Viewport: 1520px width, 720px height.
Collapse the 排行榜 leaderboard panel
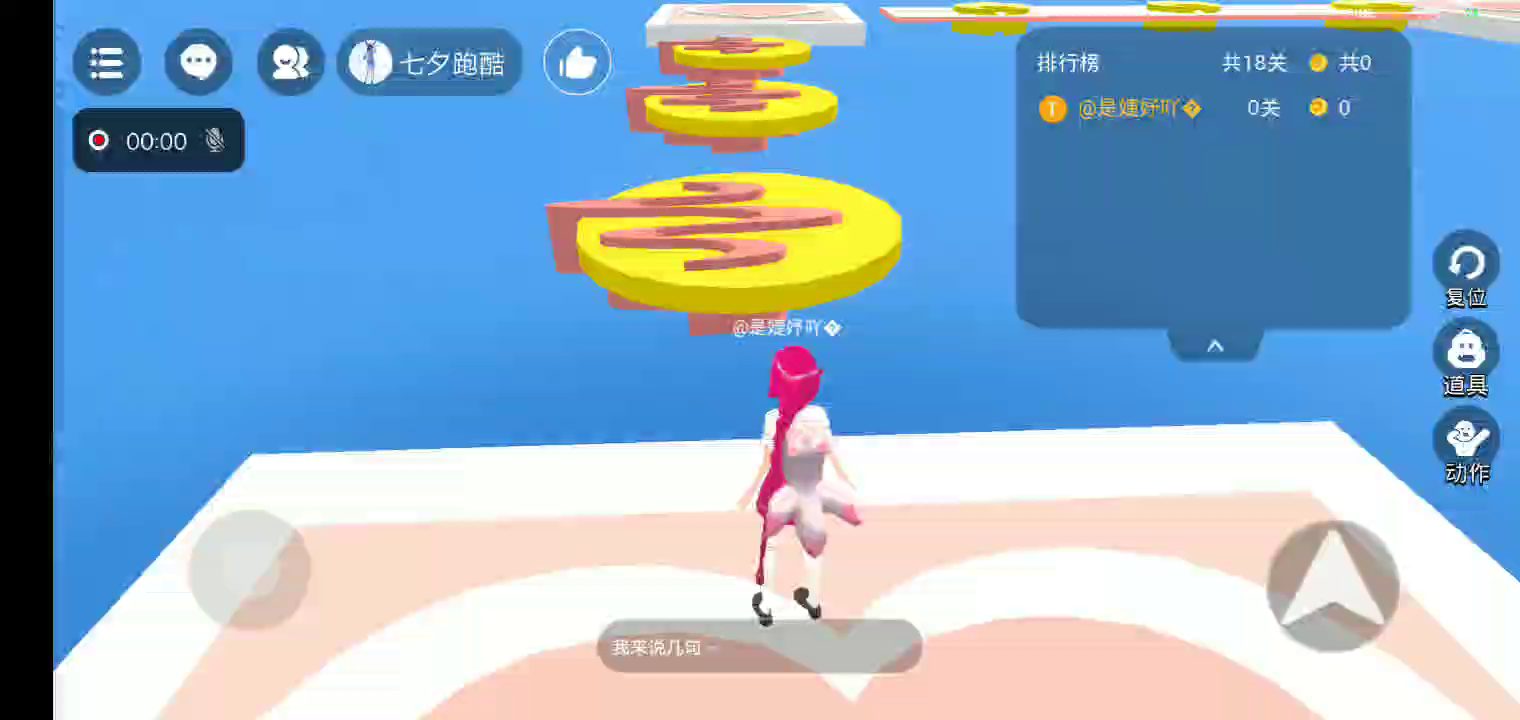(x=1215, y=346)
